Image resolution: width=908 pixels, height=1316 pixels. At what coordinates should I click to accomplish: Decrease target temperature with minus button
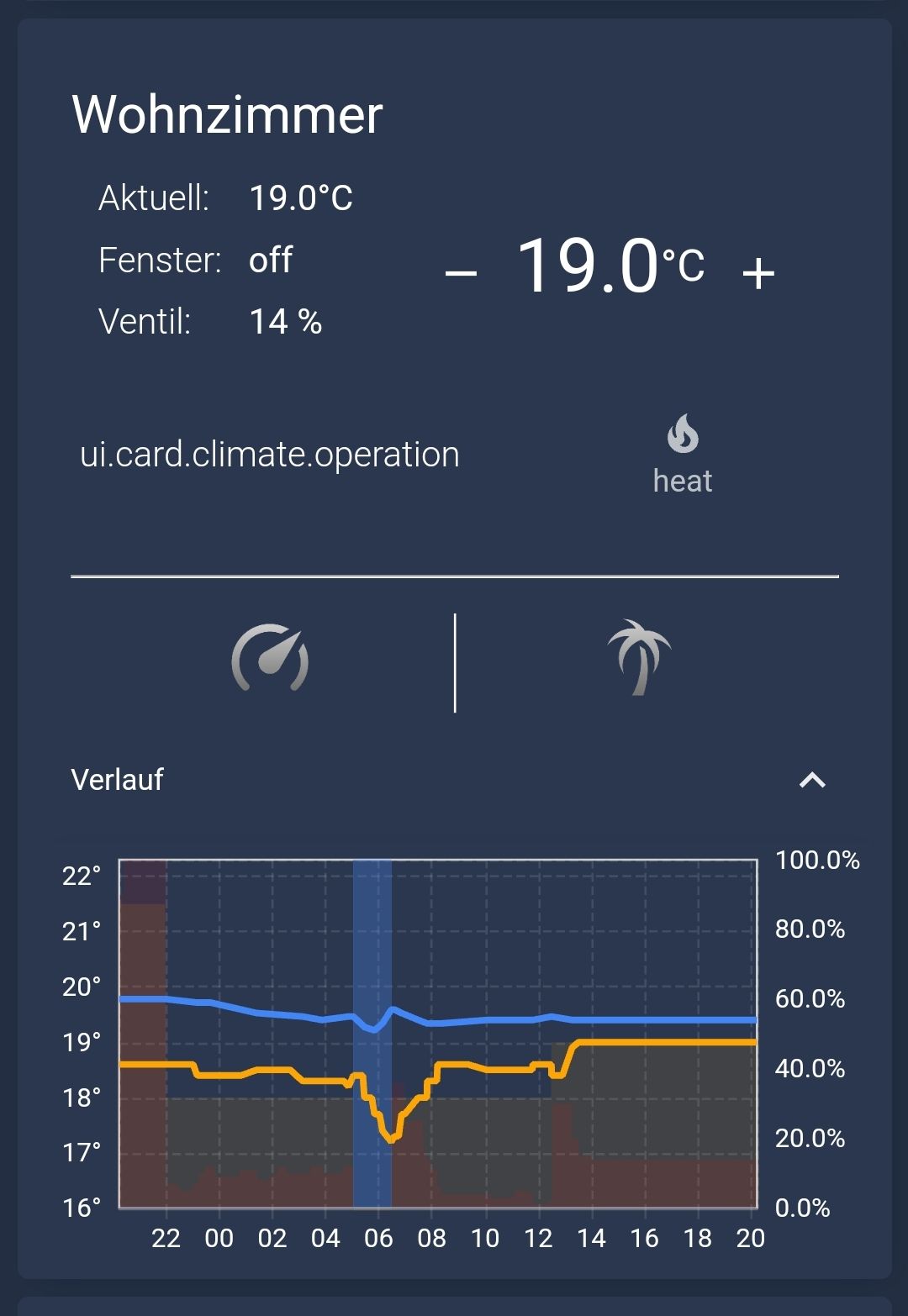461,273
